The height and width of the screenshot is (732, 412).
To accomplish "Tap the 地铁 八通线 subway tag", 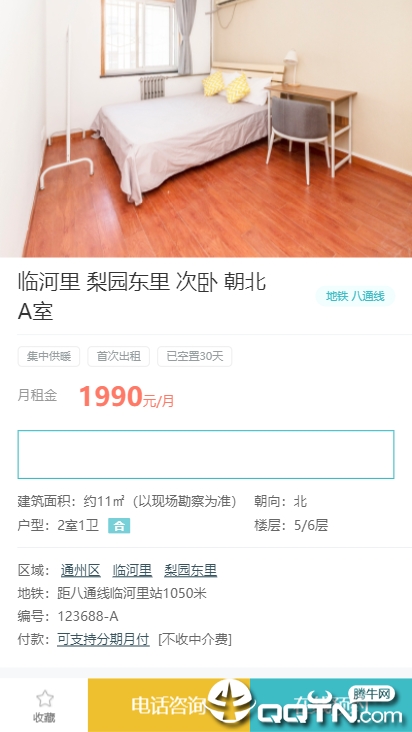I will pyautogui.click(x=355, y=296).
